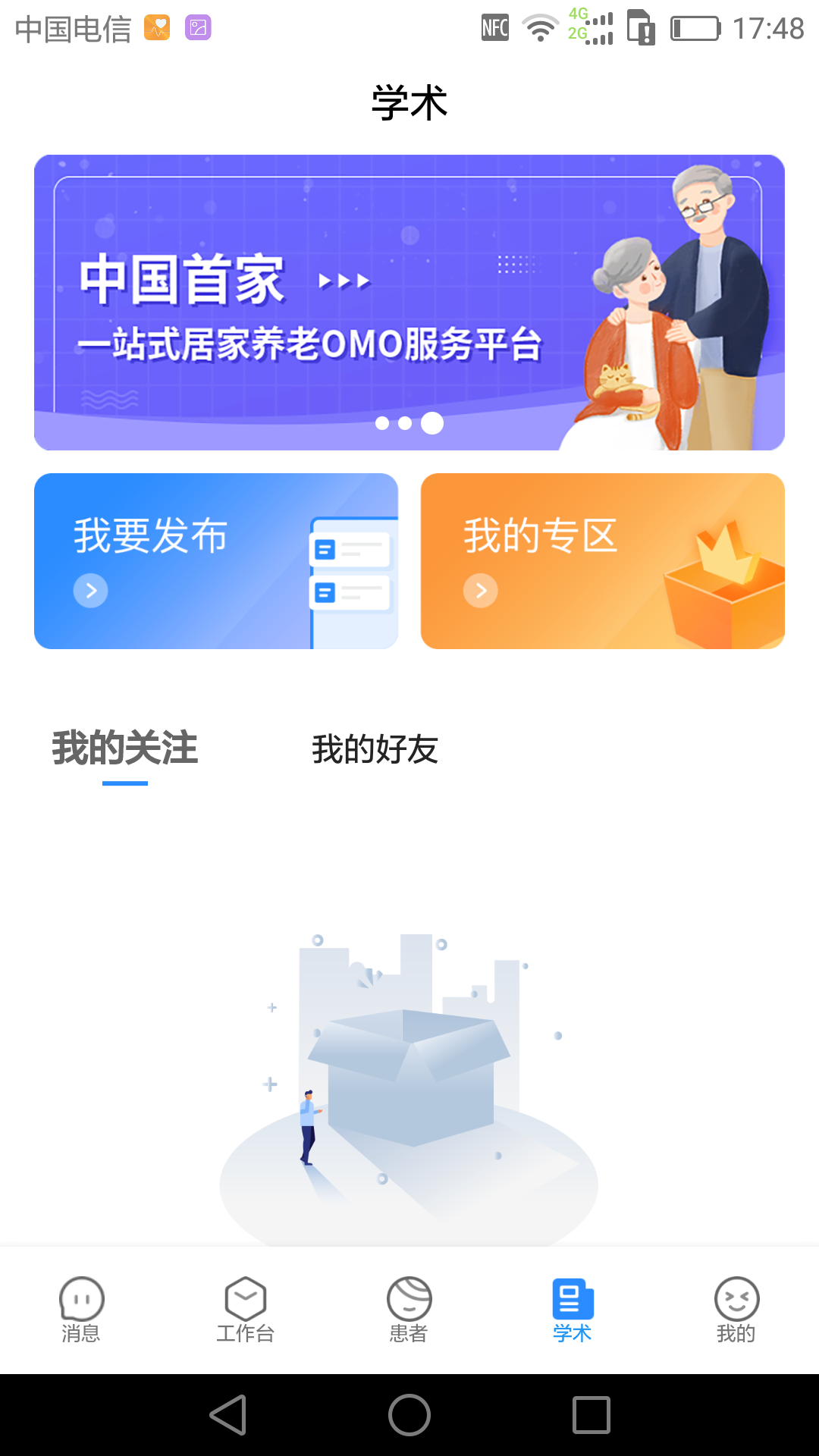This screenshot has width=819, height=1456.
Task: Tap the system back button
Action: 227,1415
